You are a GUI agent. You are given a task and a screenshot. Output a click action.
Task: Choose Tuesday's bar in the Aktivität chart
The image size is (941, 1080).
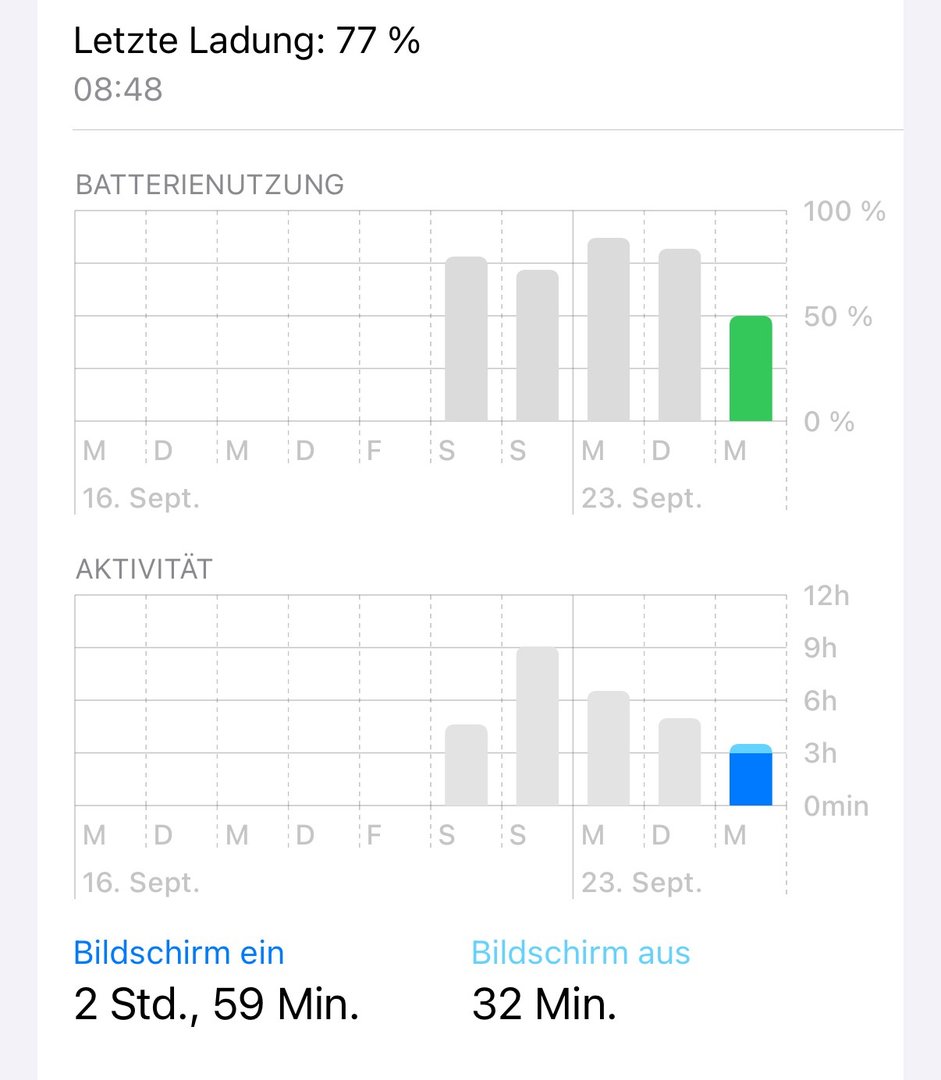point(679,762)
